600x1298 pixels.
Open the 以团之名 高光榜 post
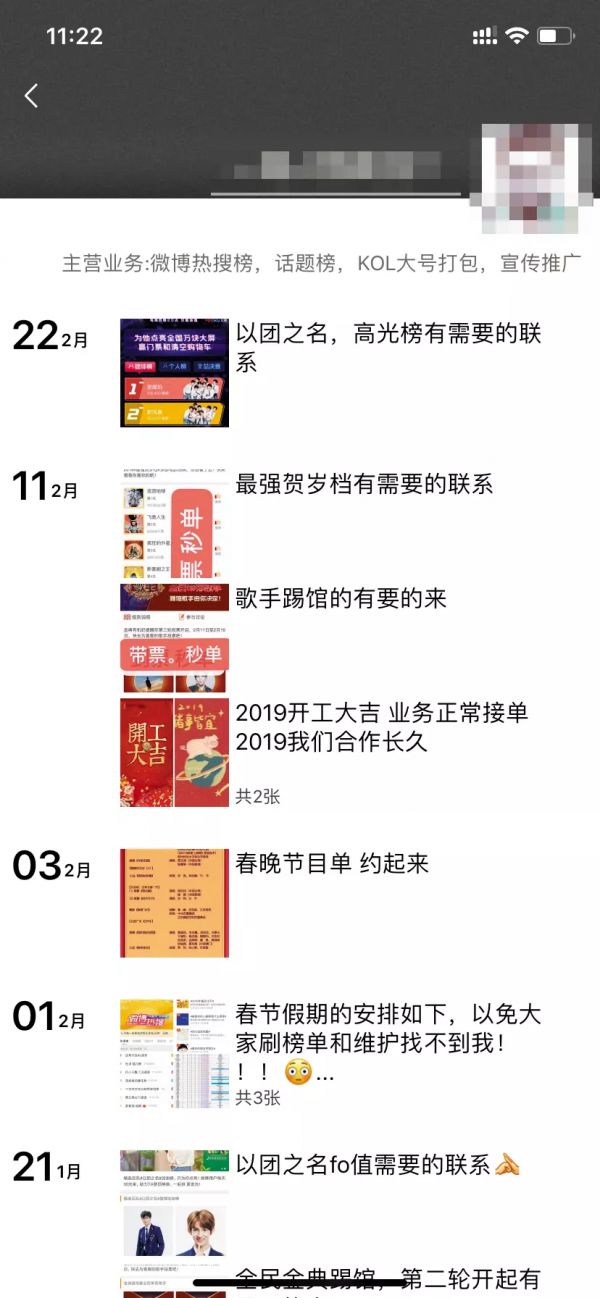(388, 348)
